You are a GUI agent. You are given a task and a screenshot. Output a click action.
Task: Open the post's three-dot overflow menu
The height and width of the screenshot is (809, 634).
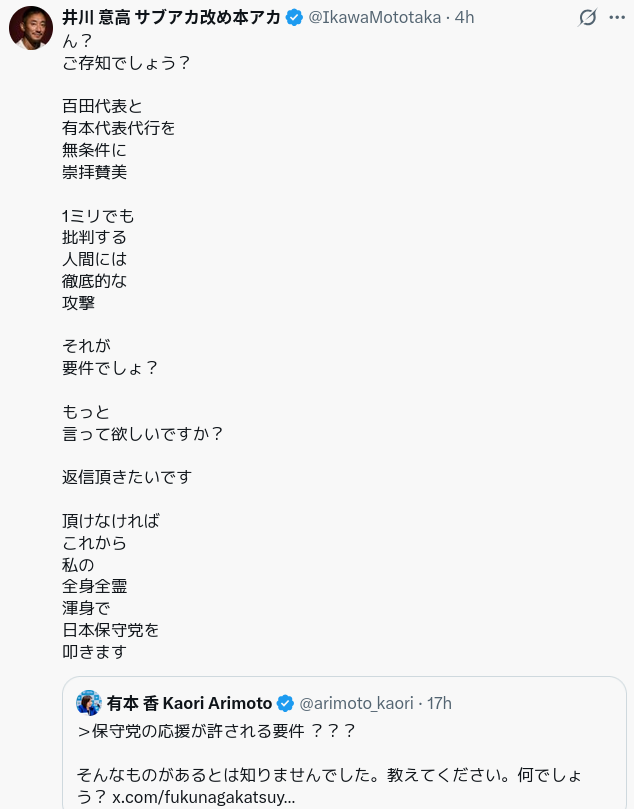(x=617, y=18)
